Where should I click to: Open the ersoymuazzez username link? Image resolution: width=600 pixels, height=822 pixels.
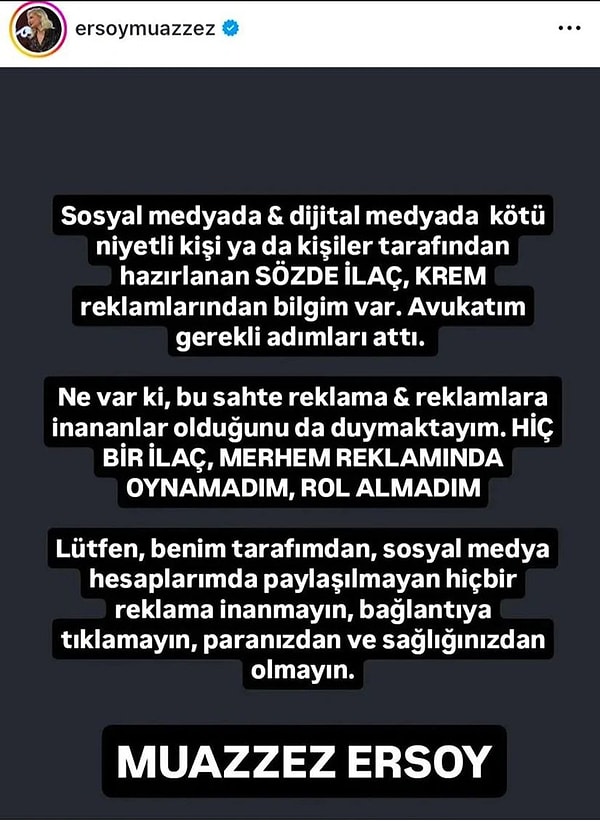pyautogui.click(x=144, y=30)
